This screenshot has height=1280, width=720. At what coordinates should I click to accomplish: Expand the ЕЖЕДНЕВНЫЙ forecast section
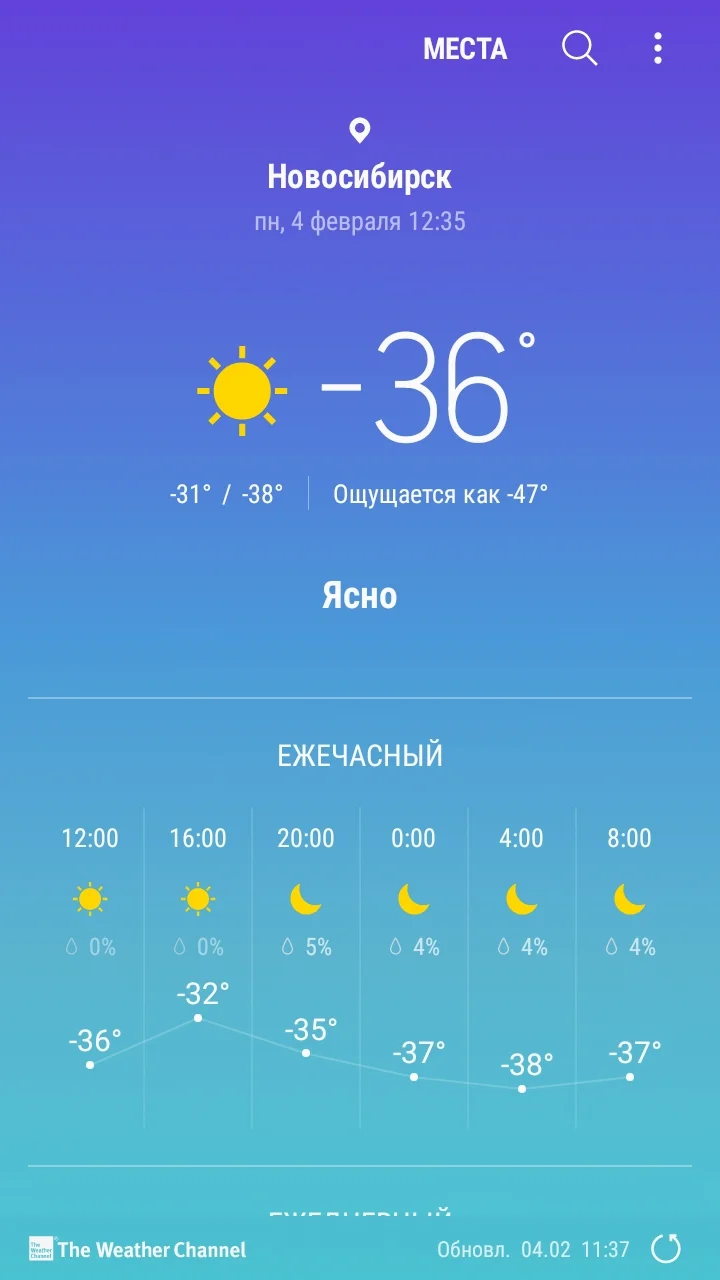[360, 1215]
